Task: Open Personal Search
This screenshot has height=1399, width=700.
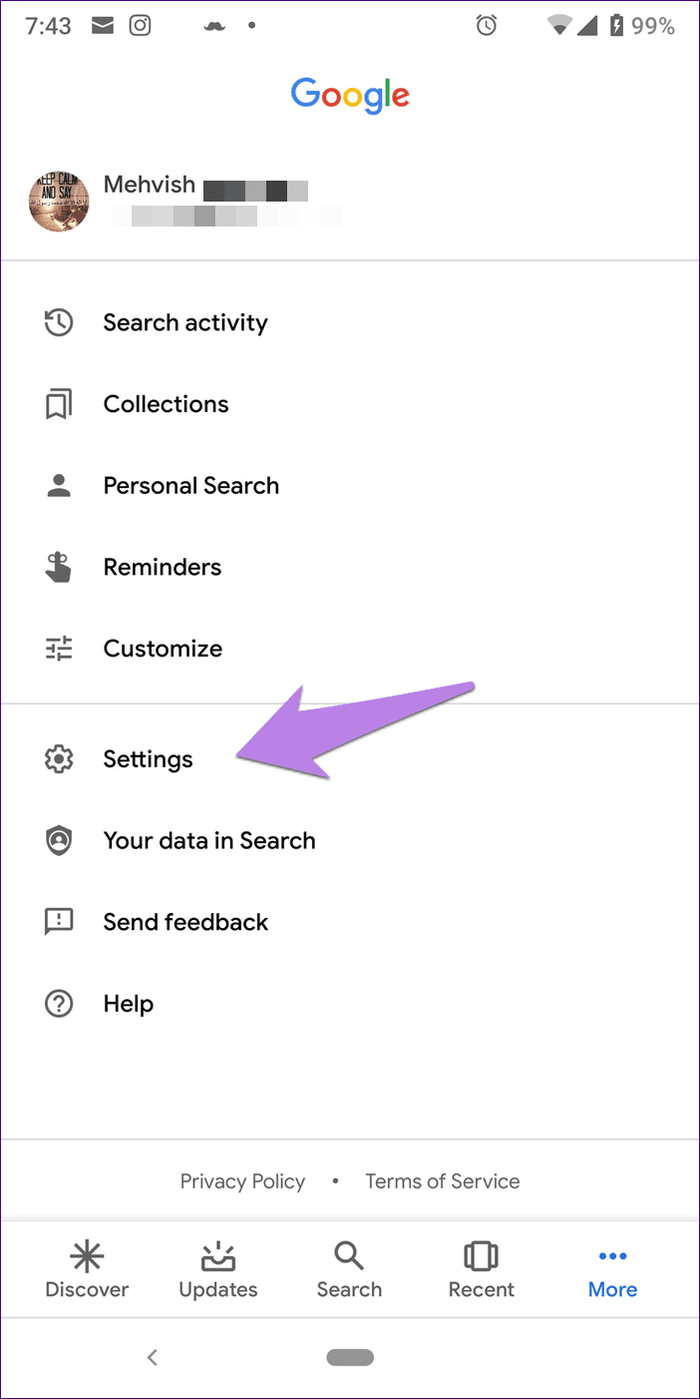Action: coord(350,486)
